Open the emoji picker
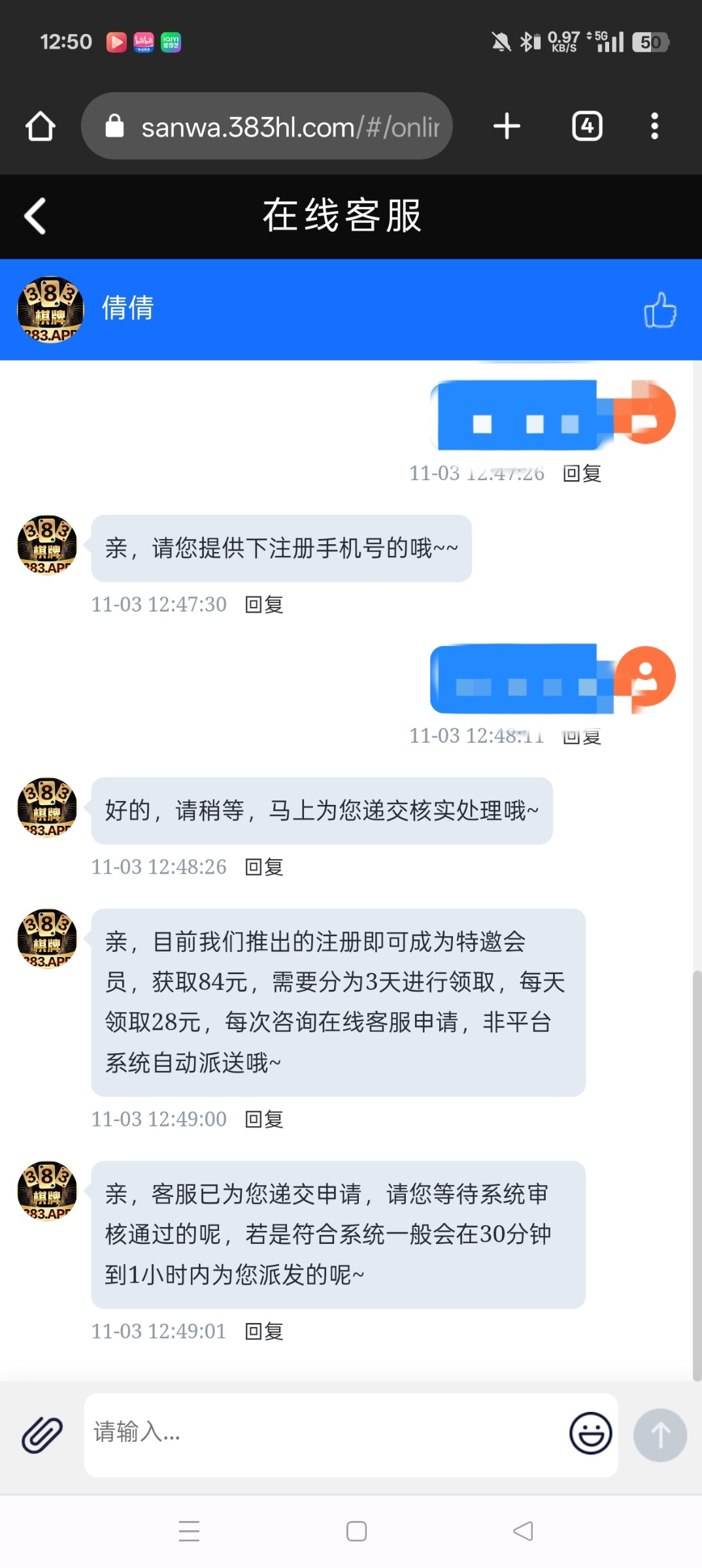This screenshot has width=702, height=1568. coord(590,1433)
